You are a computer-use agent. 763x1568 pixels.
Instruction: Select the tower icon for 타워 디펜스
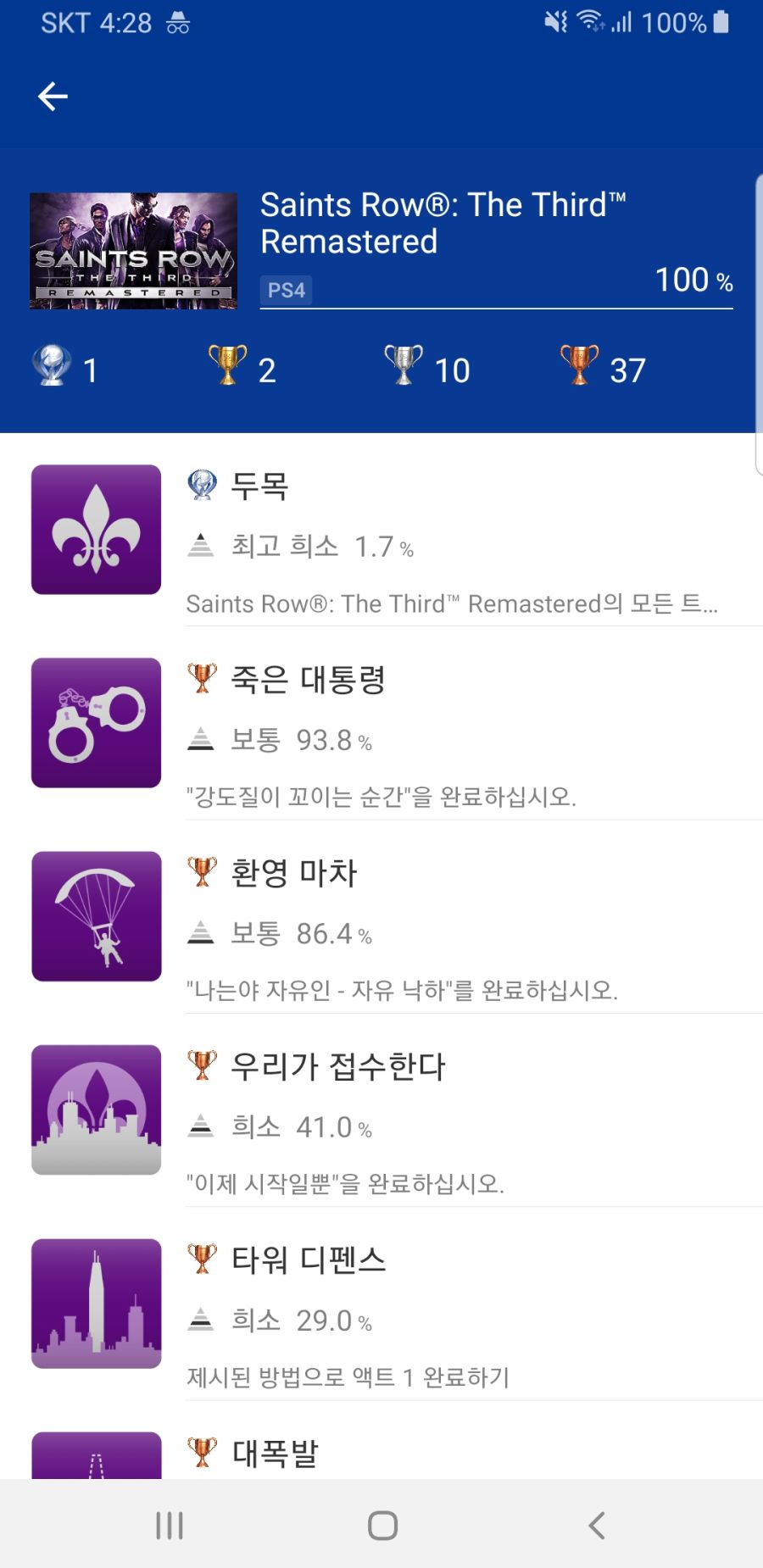(96, 1304)
